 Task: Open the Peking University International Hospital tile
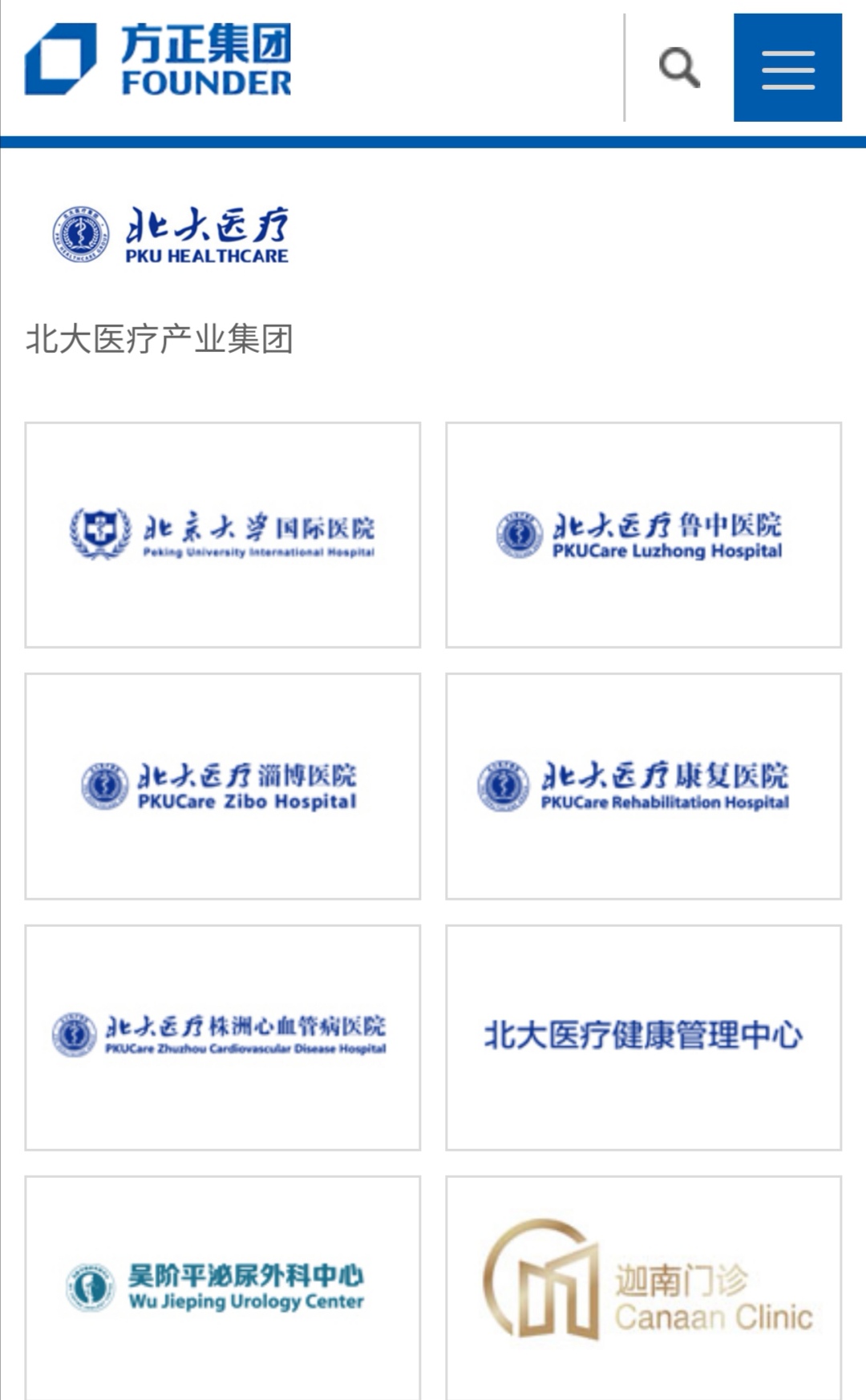(x=223, y=533)
